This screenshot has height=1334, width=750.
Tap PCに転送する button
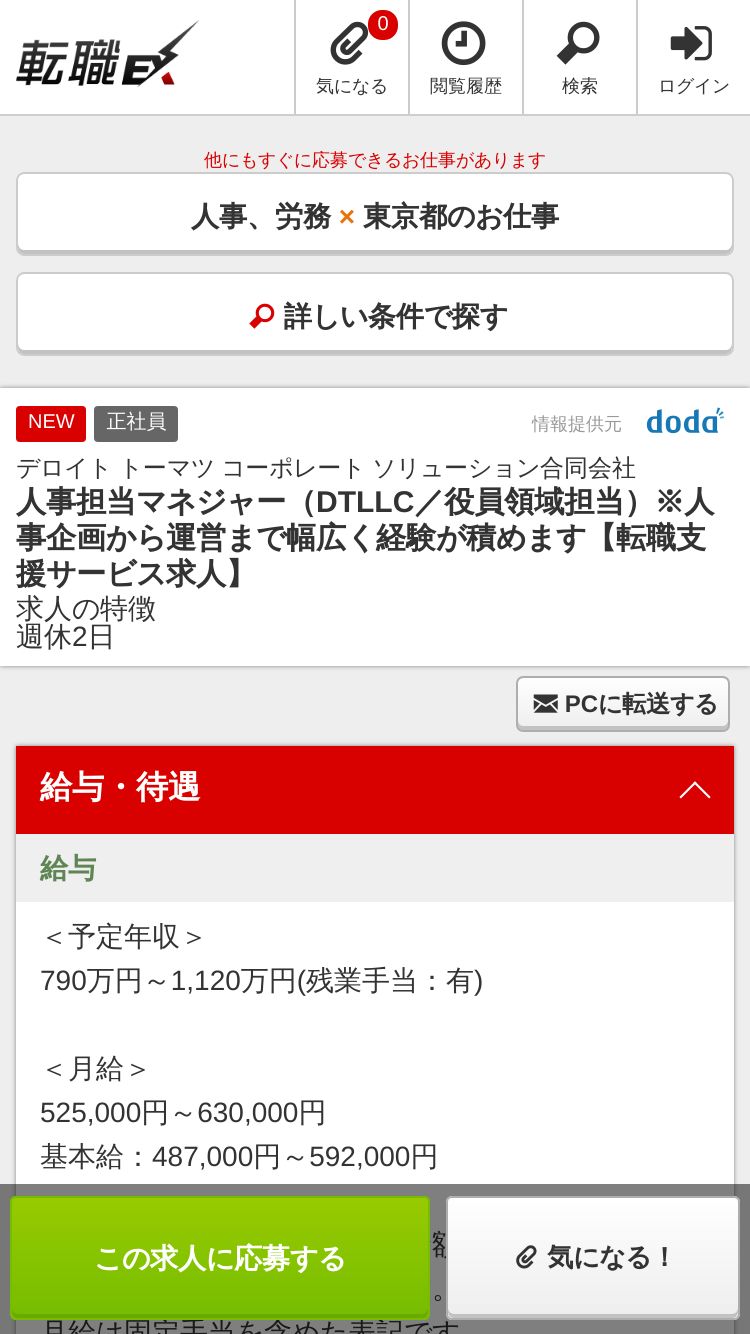[x=623, y=704]
